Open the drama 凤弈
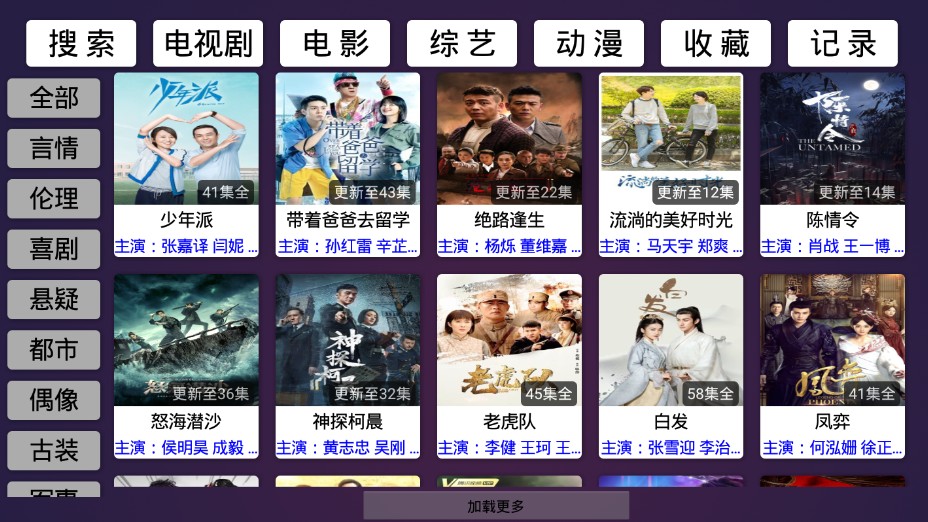Viewport: 928px width, 522px height. coord(832,352)
